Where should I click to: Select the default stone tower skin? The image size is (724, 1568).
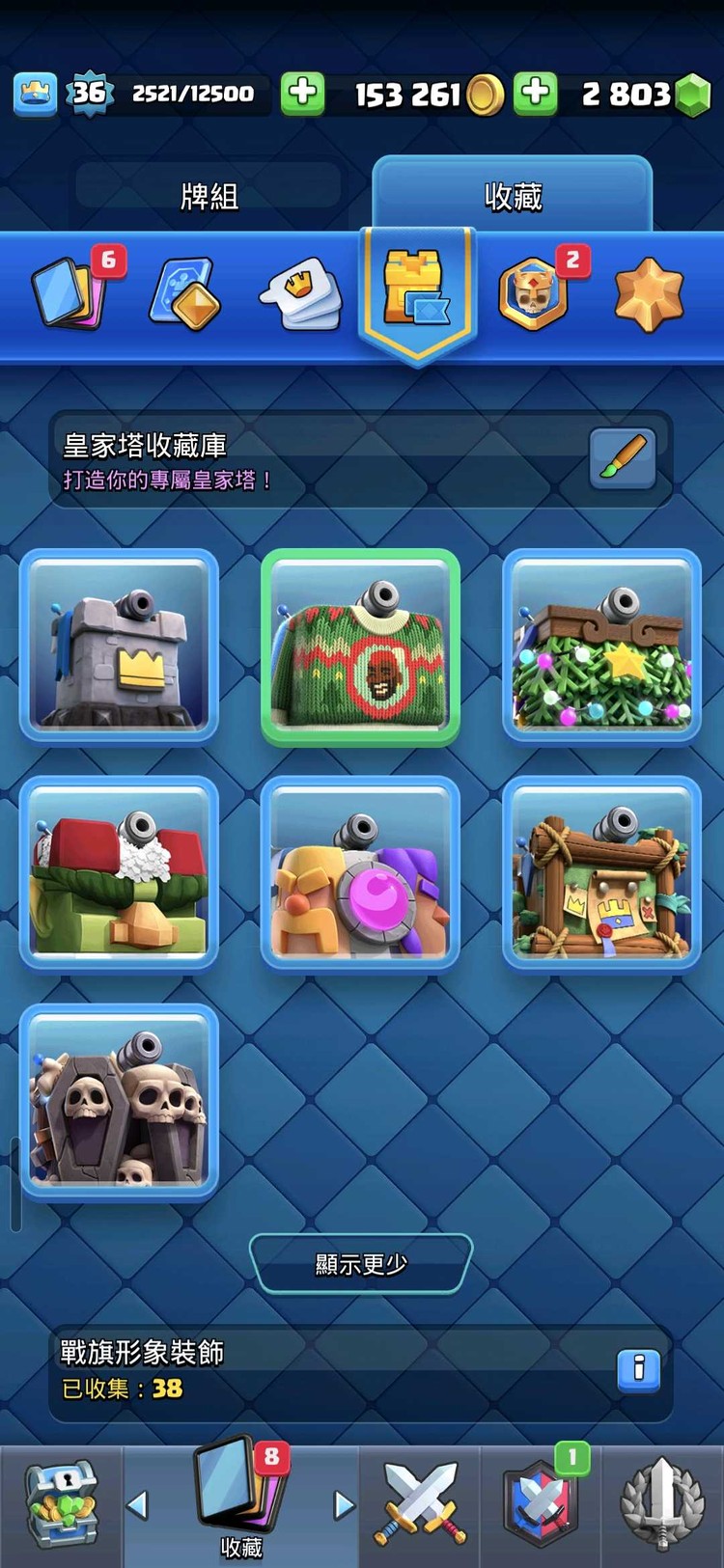tap(119, 645)
